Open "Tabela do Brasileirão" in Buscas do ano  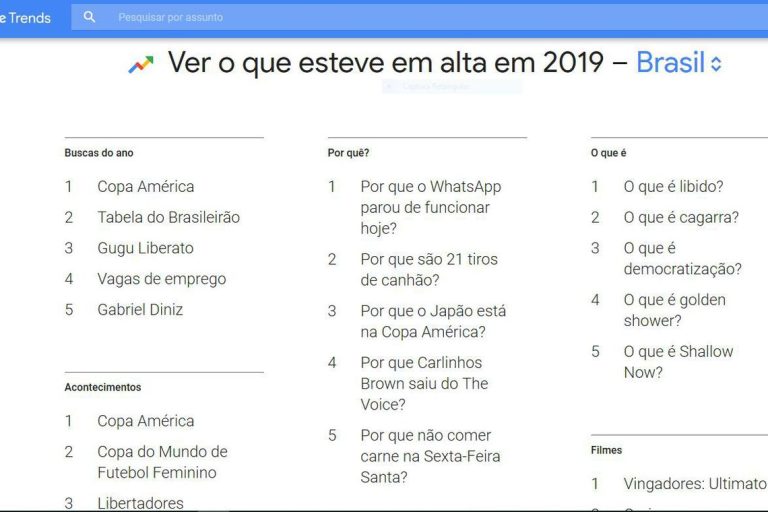(x=168, y=217)
